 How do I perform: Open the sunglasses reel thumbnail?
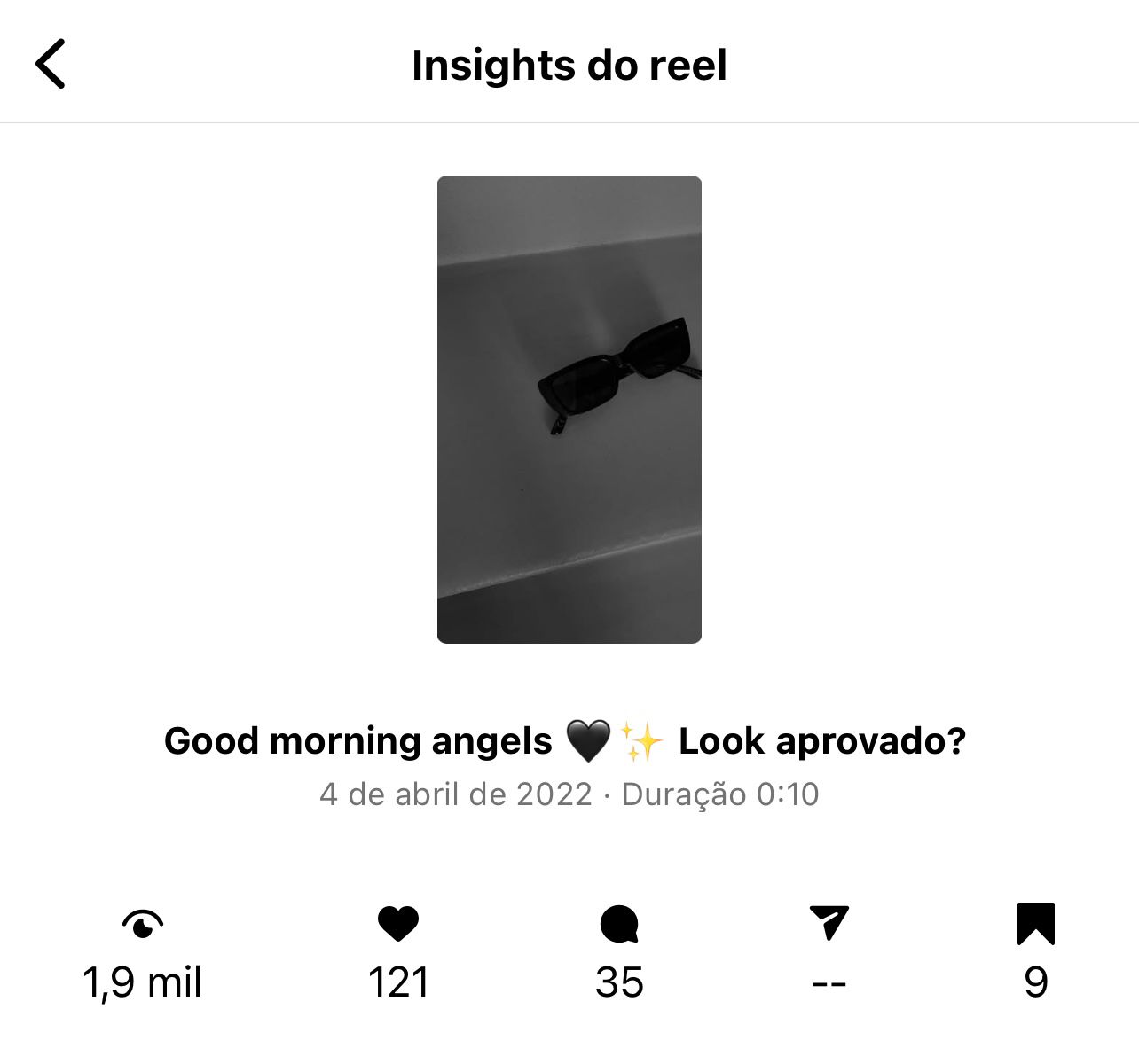point(569,409)
